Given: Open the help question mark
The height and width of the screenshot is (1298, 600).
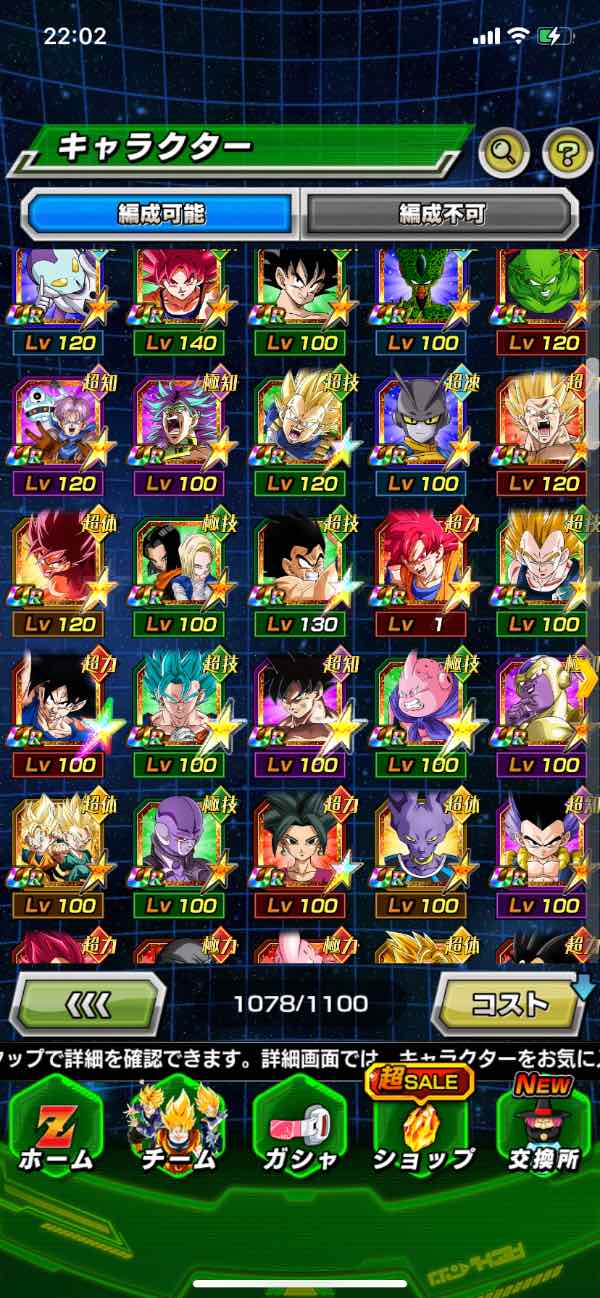Looking at the screenshot, I should (x=567, y=153).
